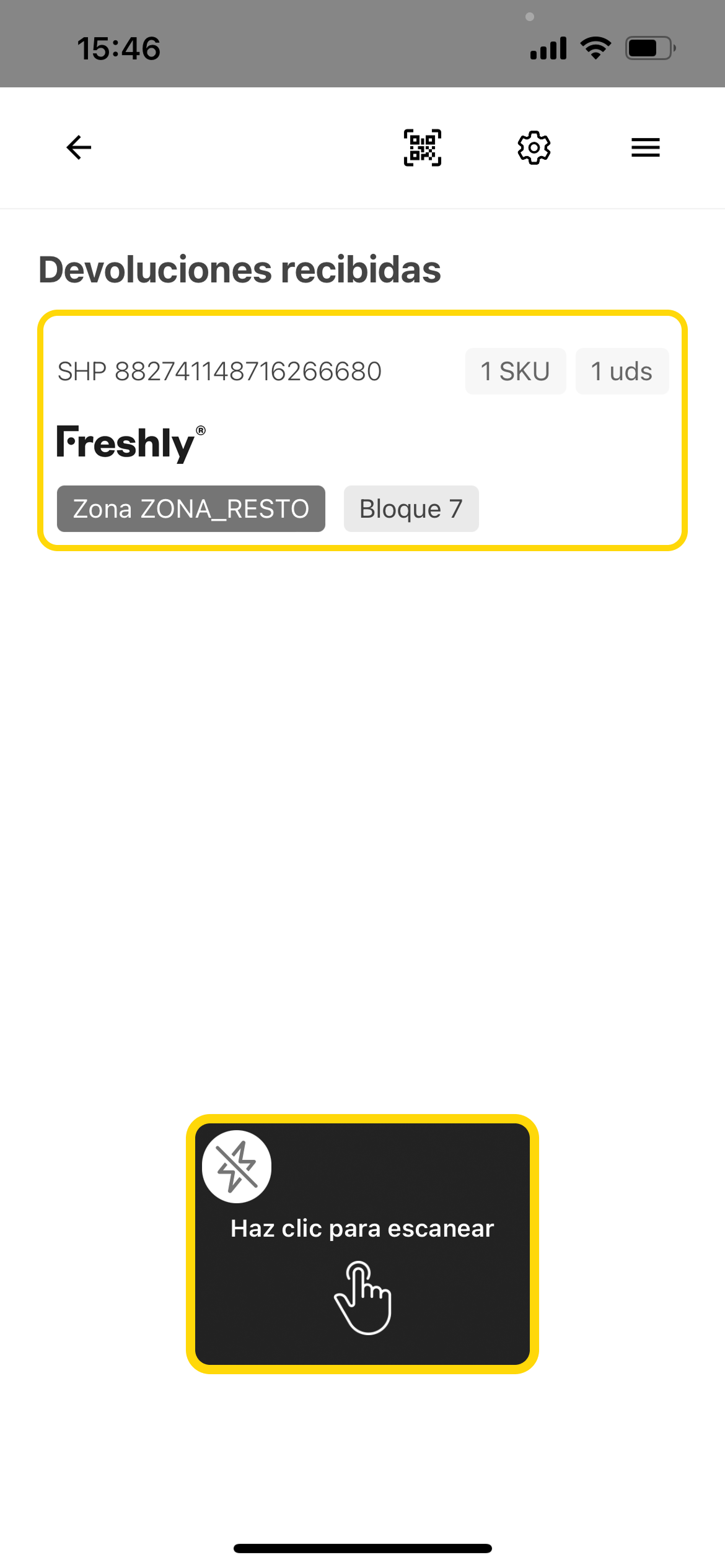Screen dimensions: 725x1568
Task: Open the settings gear icon
Action: [x=534, y=147]
